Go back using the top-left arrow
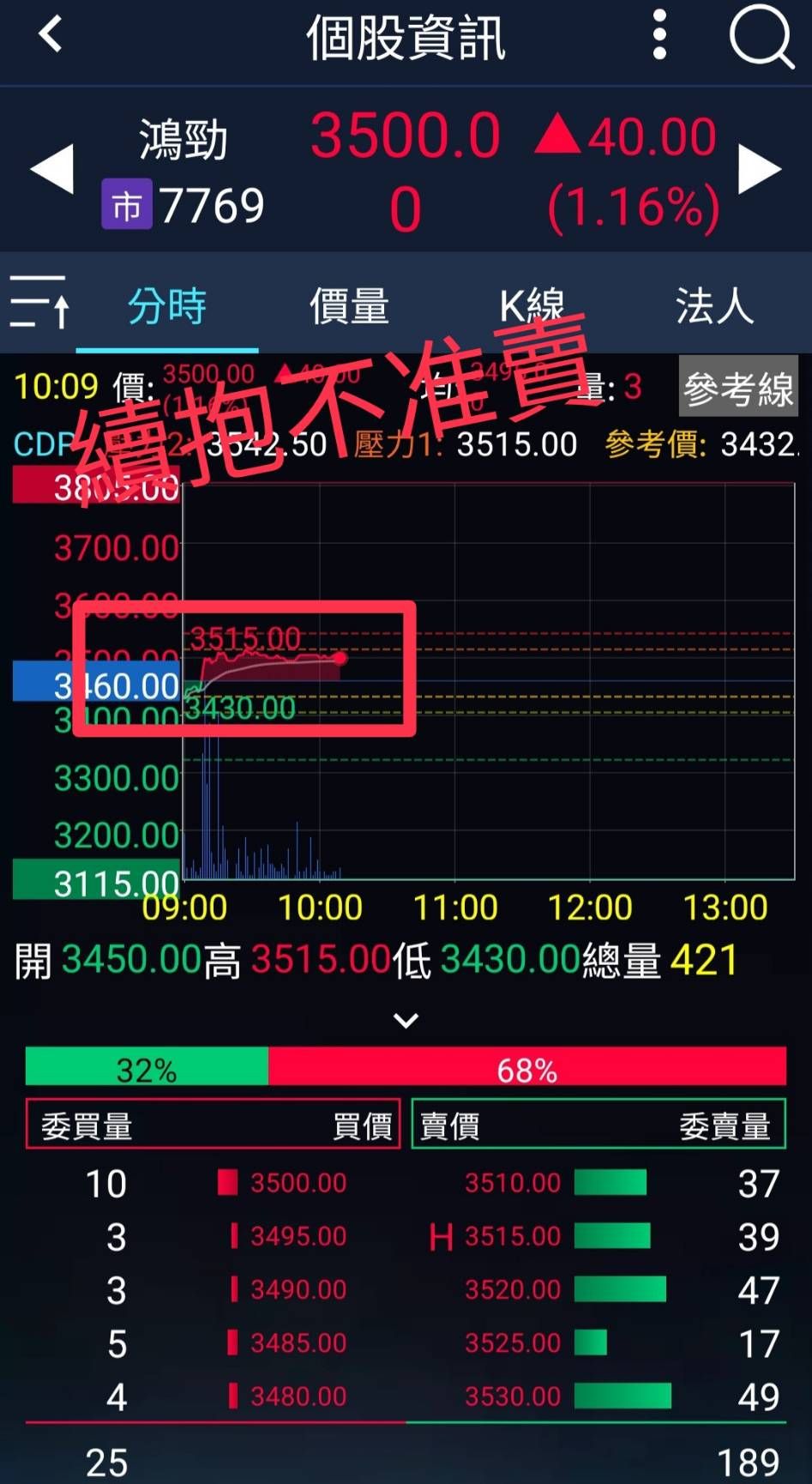The image size is (812, 1484). (x=51, y=36)
